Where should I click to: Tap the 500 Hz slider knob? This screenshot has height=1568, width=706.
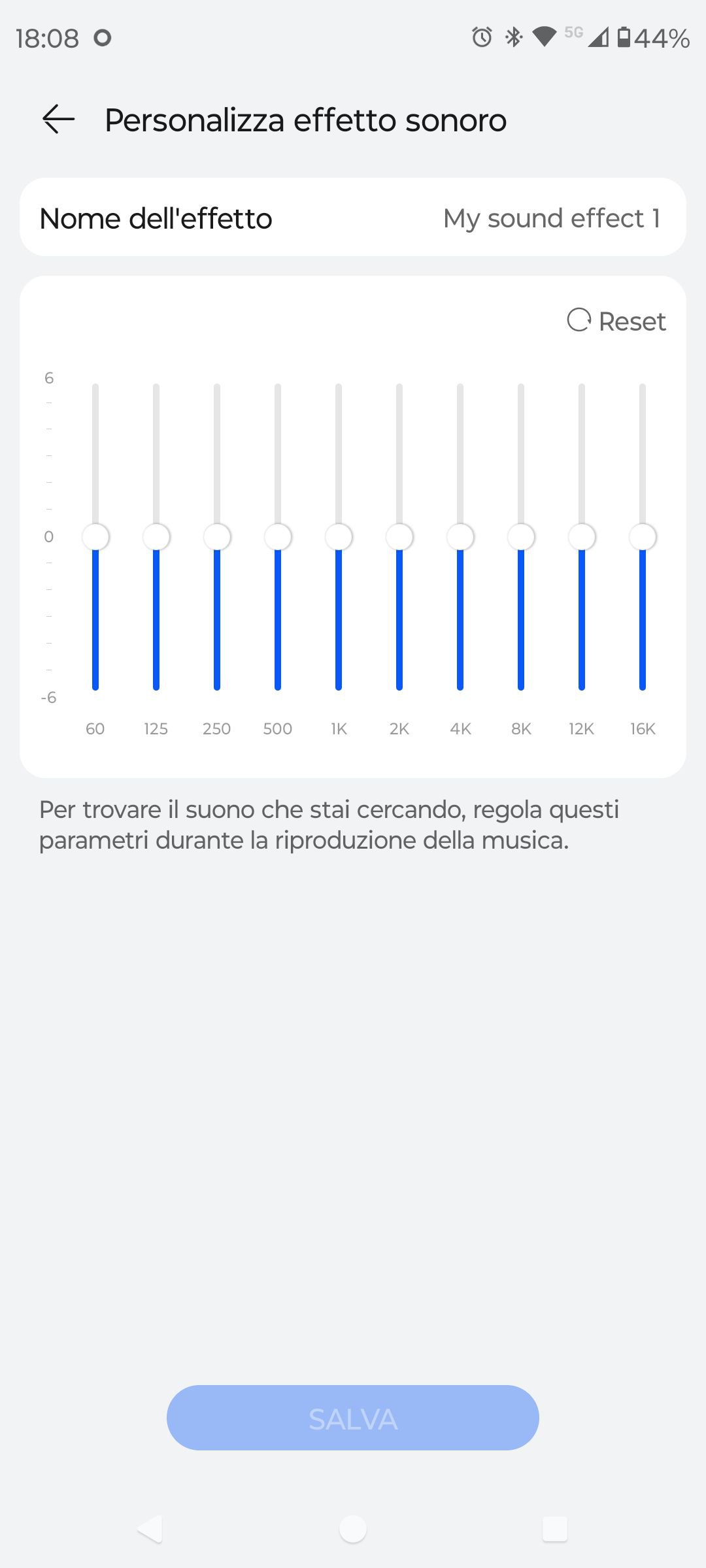click(x=278, y=537)
